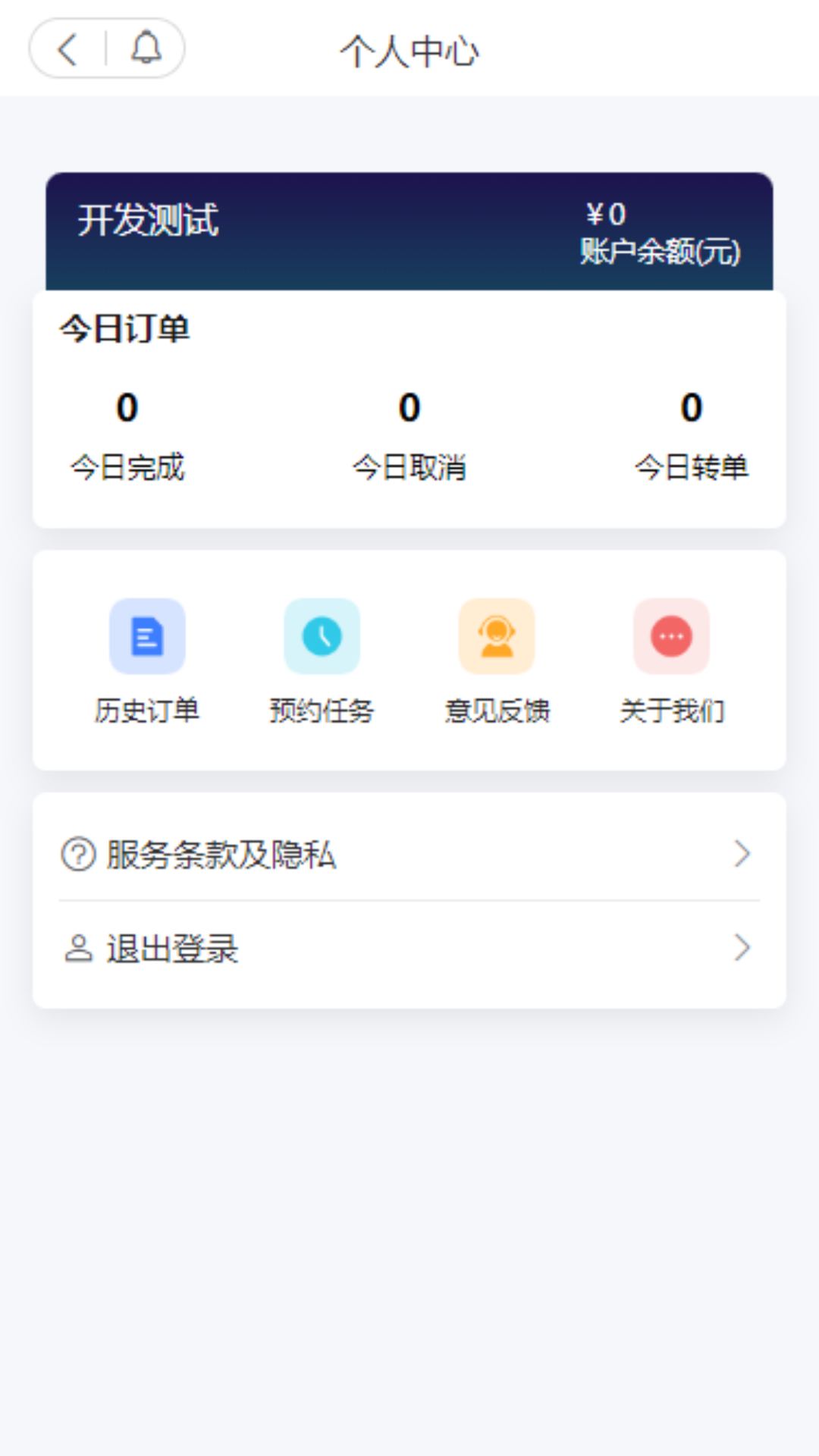This screenshot has width=819, height=1456.
Task: Click the ¥0 balance amount
Action: [604, 213]
